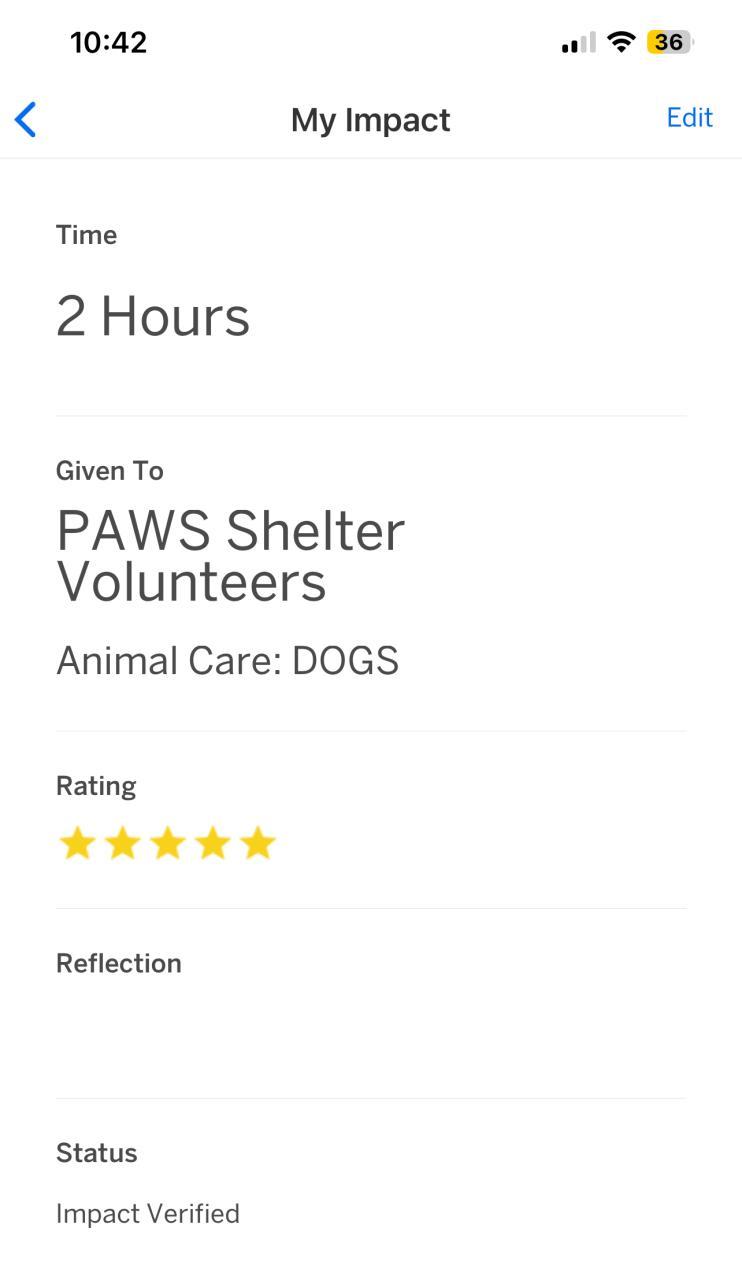
Task: Tap Edit to modify this impact
Action: click(x=689, y=118)
